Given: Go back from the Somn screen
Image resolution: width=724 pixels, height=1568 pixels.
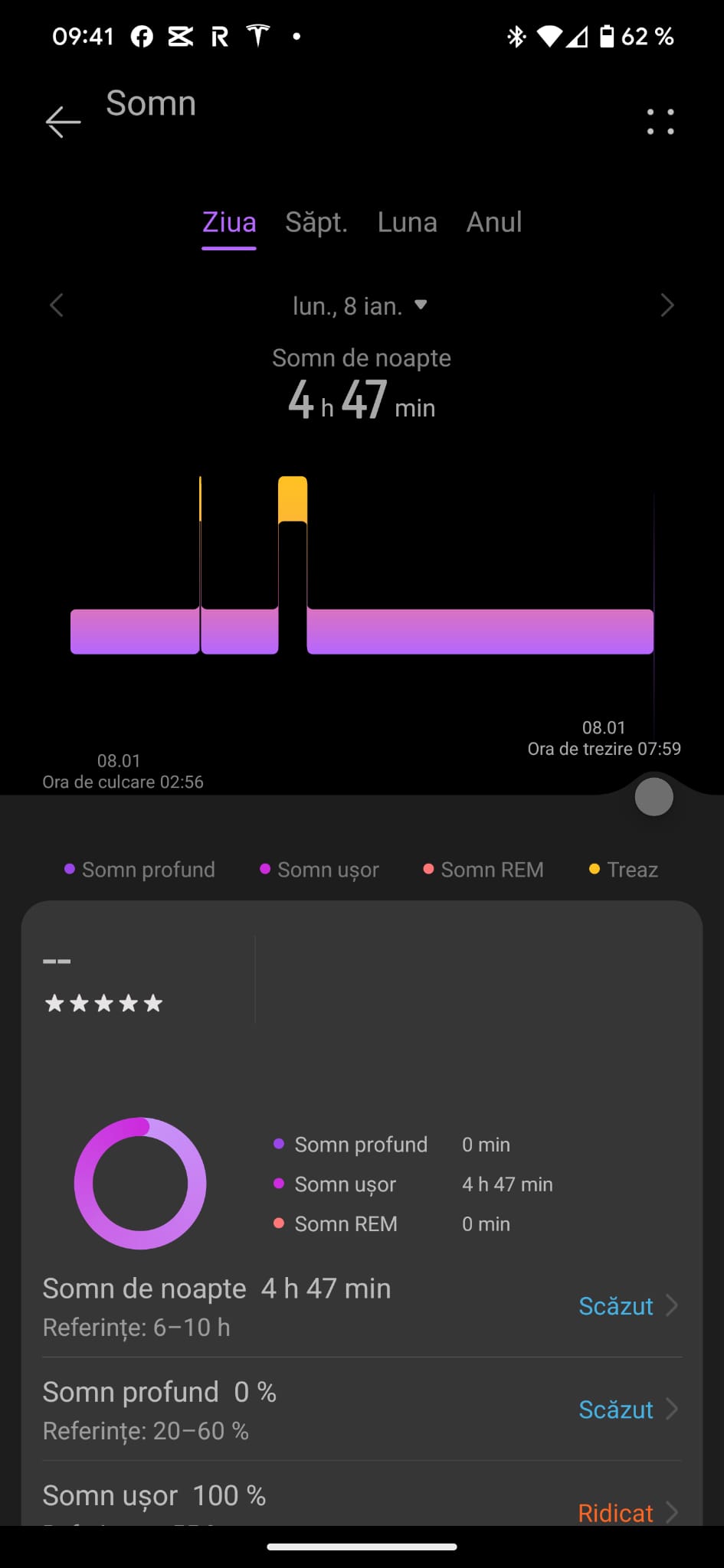Looking at the screenshot, I should 63,122.
